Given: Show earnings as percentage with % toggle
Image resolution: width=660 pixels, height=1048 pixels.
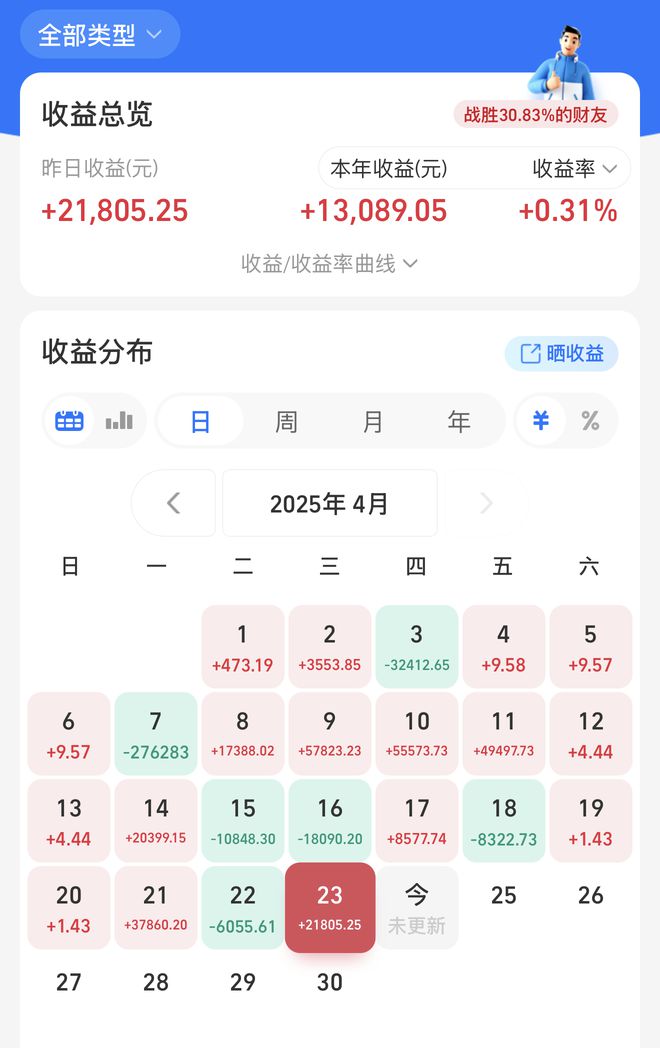Looking at the screenshot, I should pyautogui.click(x=590, y=422).
